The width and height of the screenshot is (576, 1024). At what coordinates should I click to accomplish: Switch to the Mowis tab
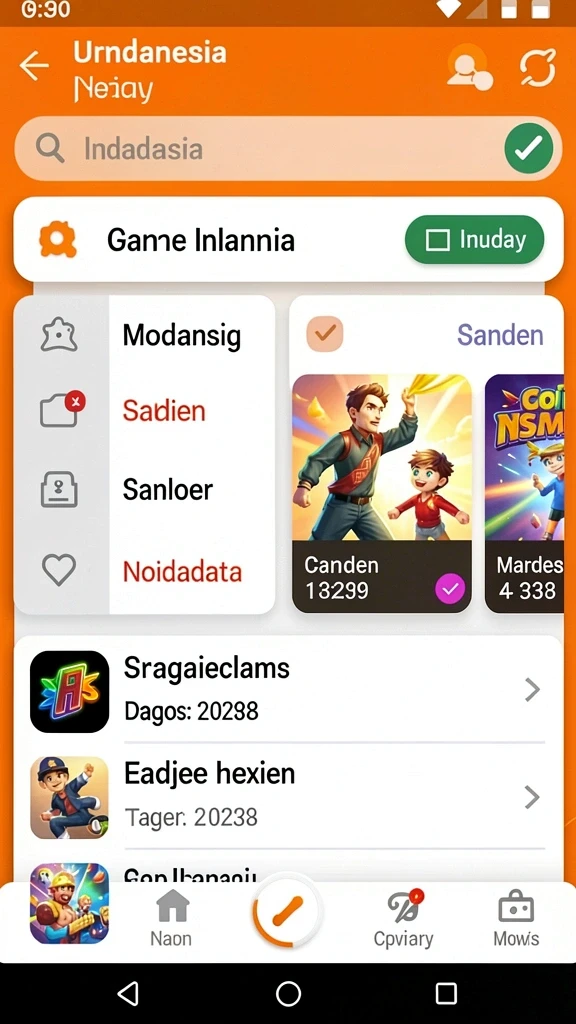516,920
